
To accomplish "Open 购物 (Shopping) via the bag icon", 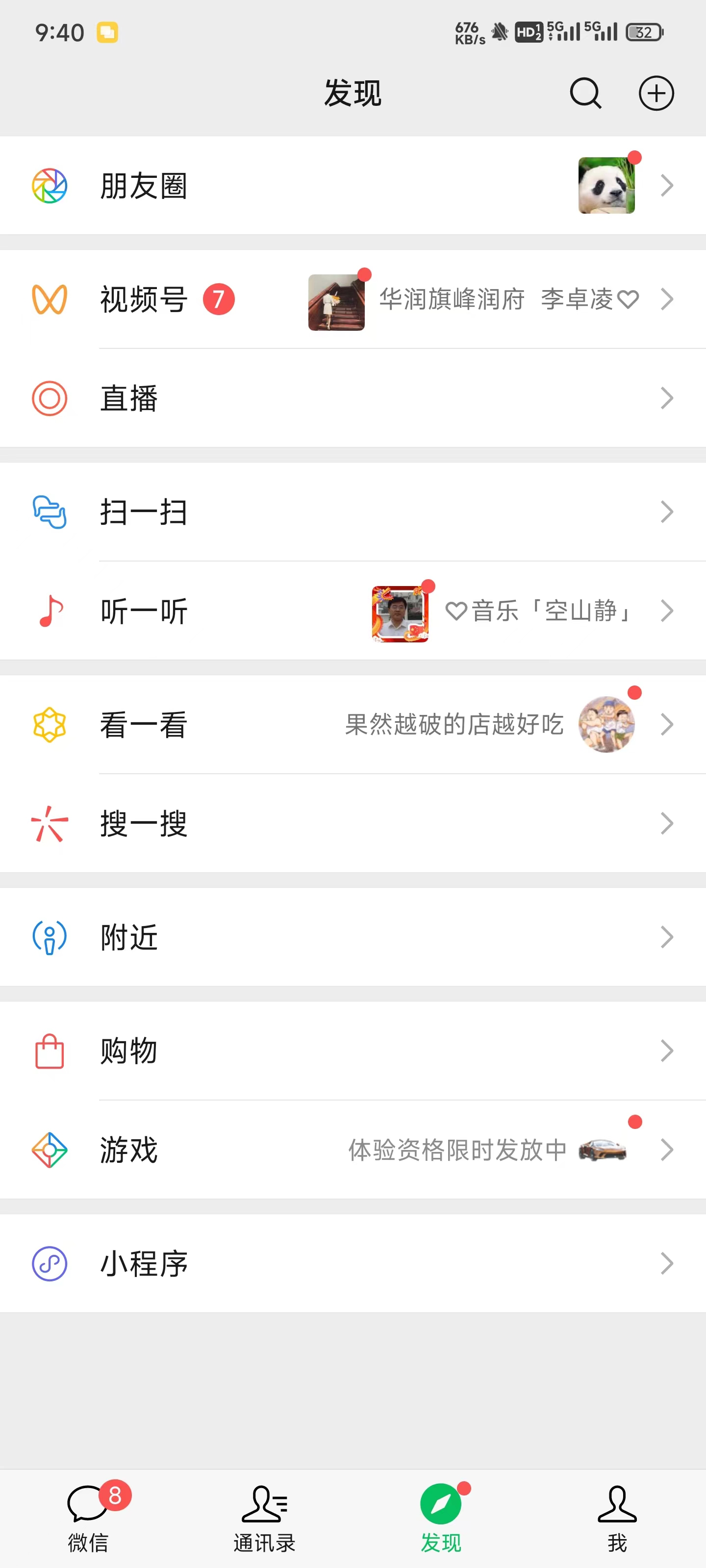I will [50, 1050].
